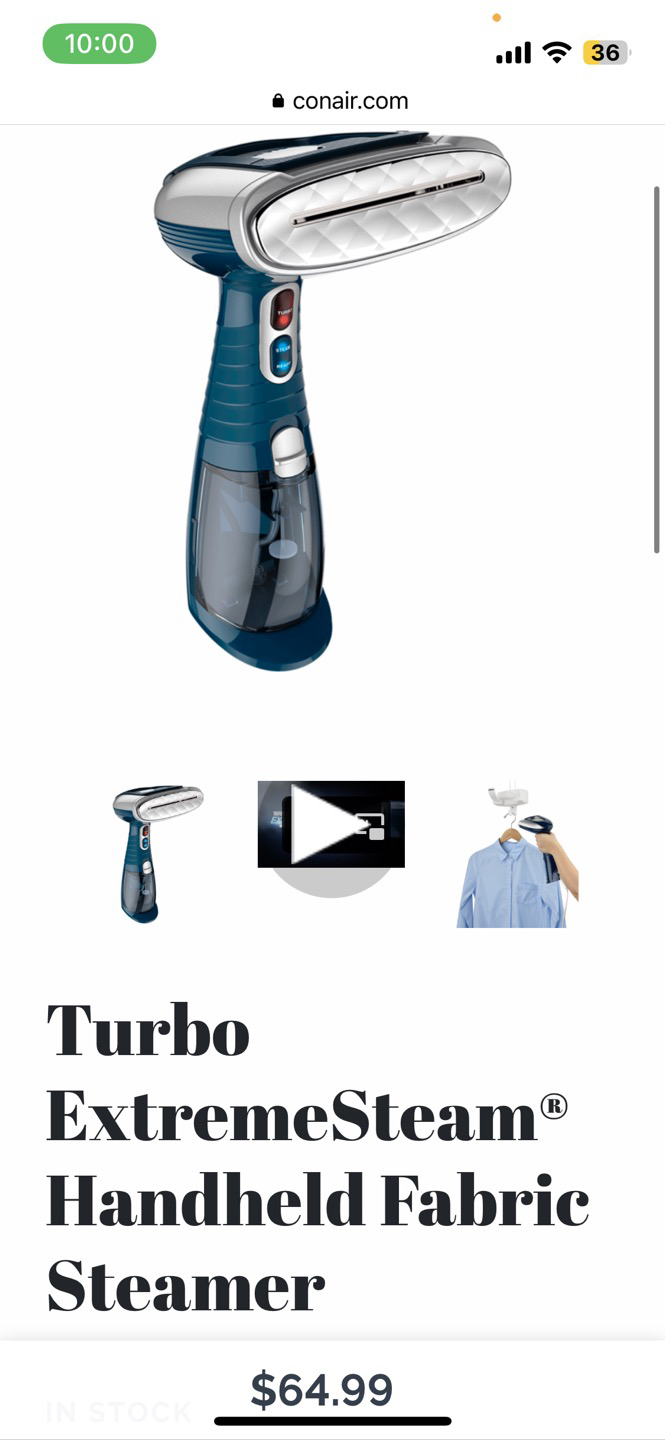Tap the conair.com address bar
The width and height of the screenshot is (665, 1440).
(340, 101)
